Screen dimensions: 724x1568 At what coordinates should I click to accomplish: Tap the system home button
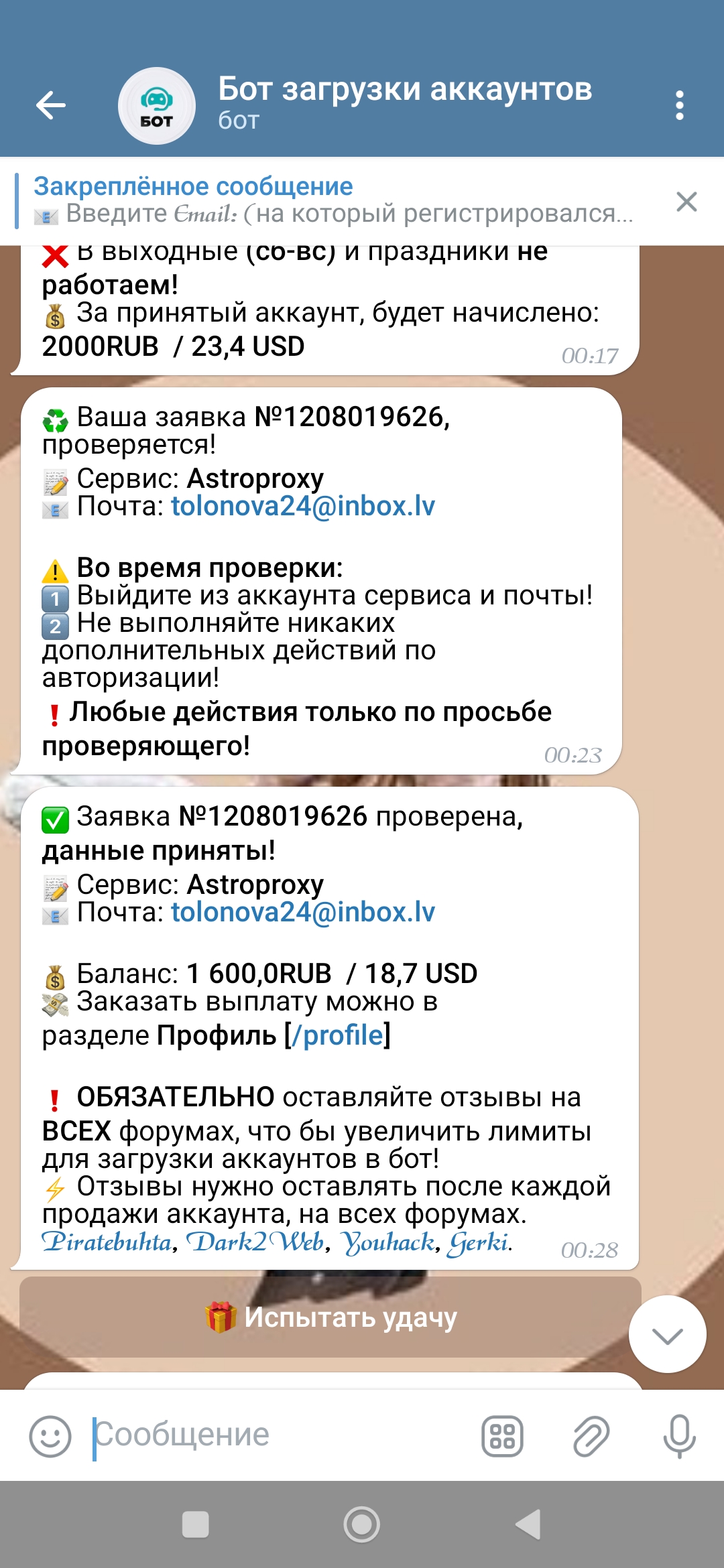(362, 1524)
